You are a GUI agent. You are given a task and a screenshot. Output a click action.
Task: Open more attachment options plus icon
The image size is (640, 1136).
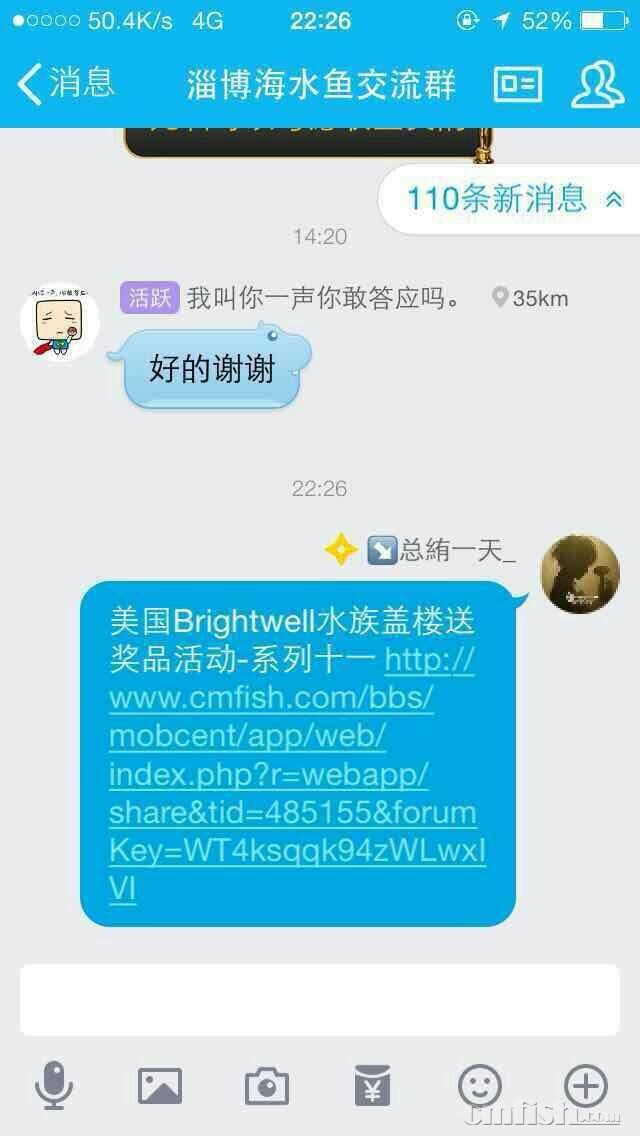pyautogui.click(x=585, y=1085)
